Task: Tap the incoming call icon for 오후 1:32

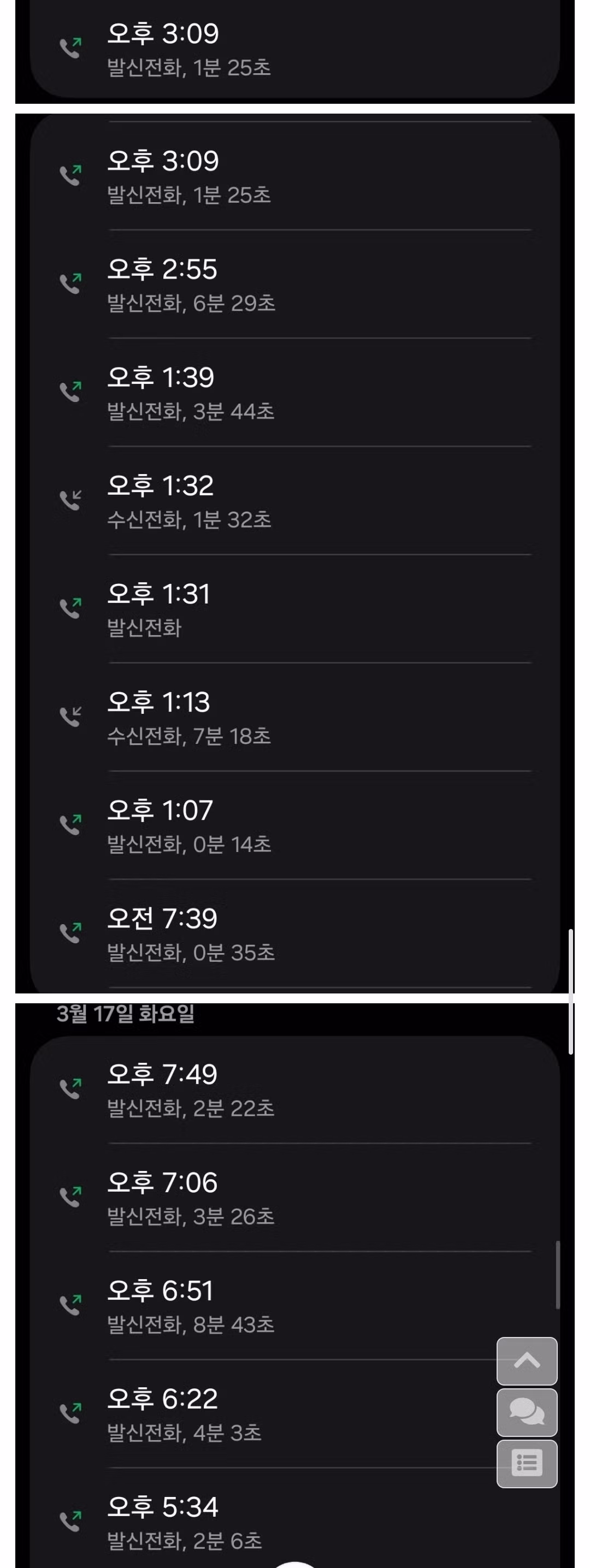Action: click(x=71, y=499)
